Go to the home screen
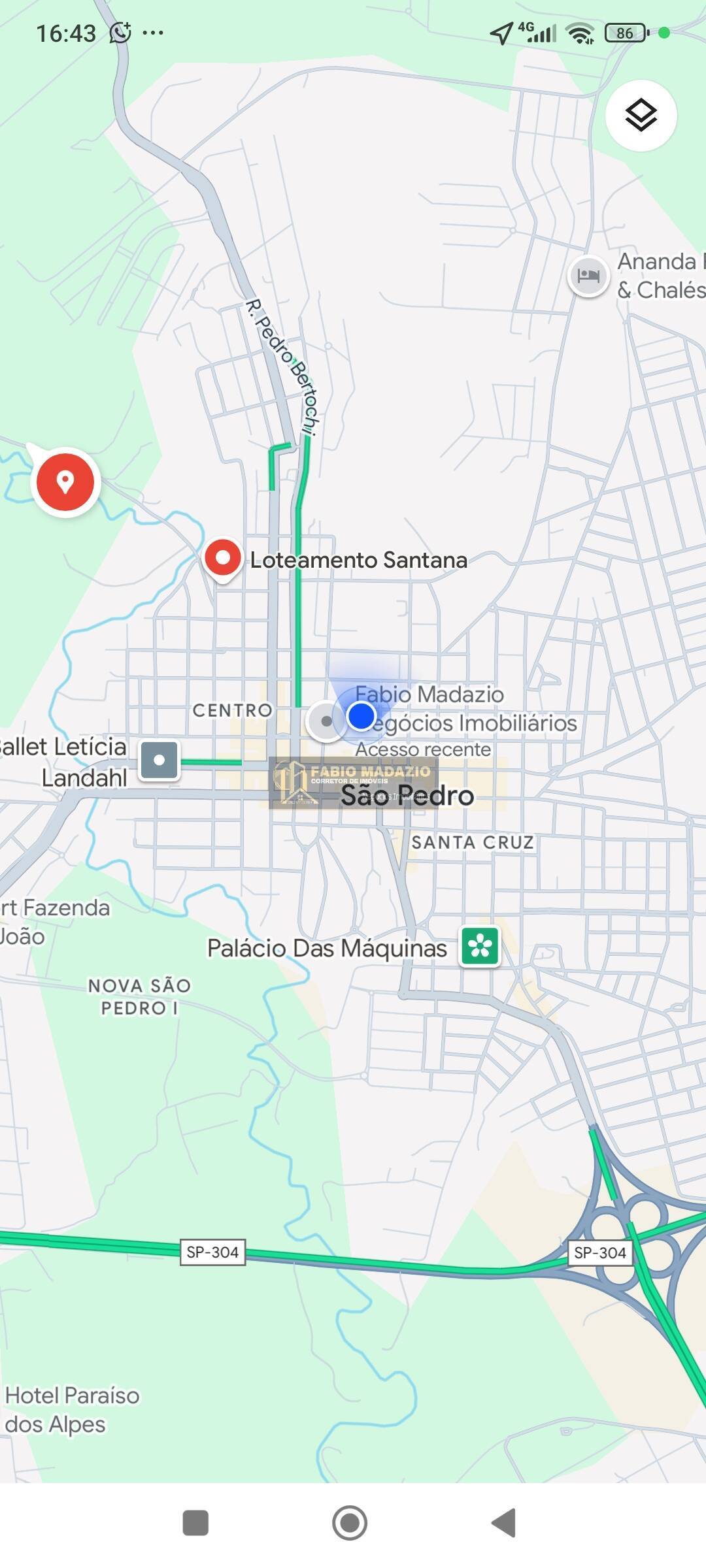Image resolution: width=706 pixels, height=1568 pixels. coord(350,1523)
